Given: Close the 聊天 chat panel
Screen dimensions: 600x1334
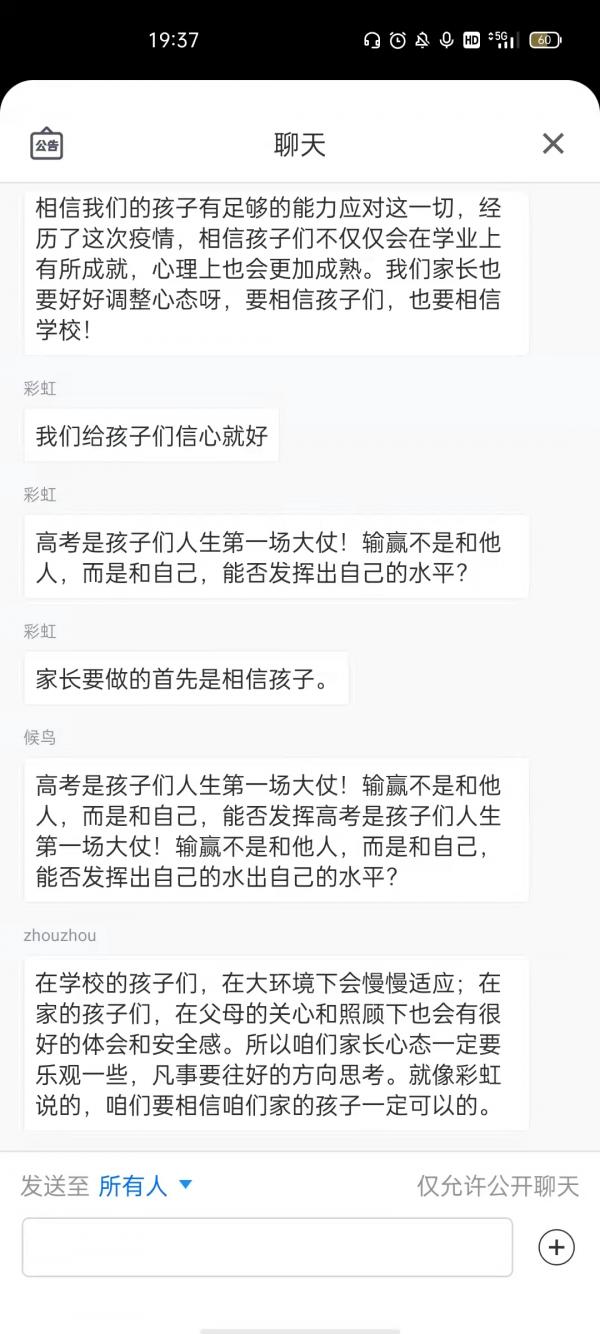Looking at the screenshot, I should [553, 144].
